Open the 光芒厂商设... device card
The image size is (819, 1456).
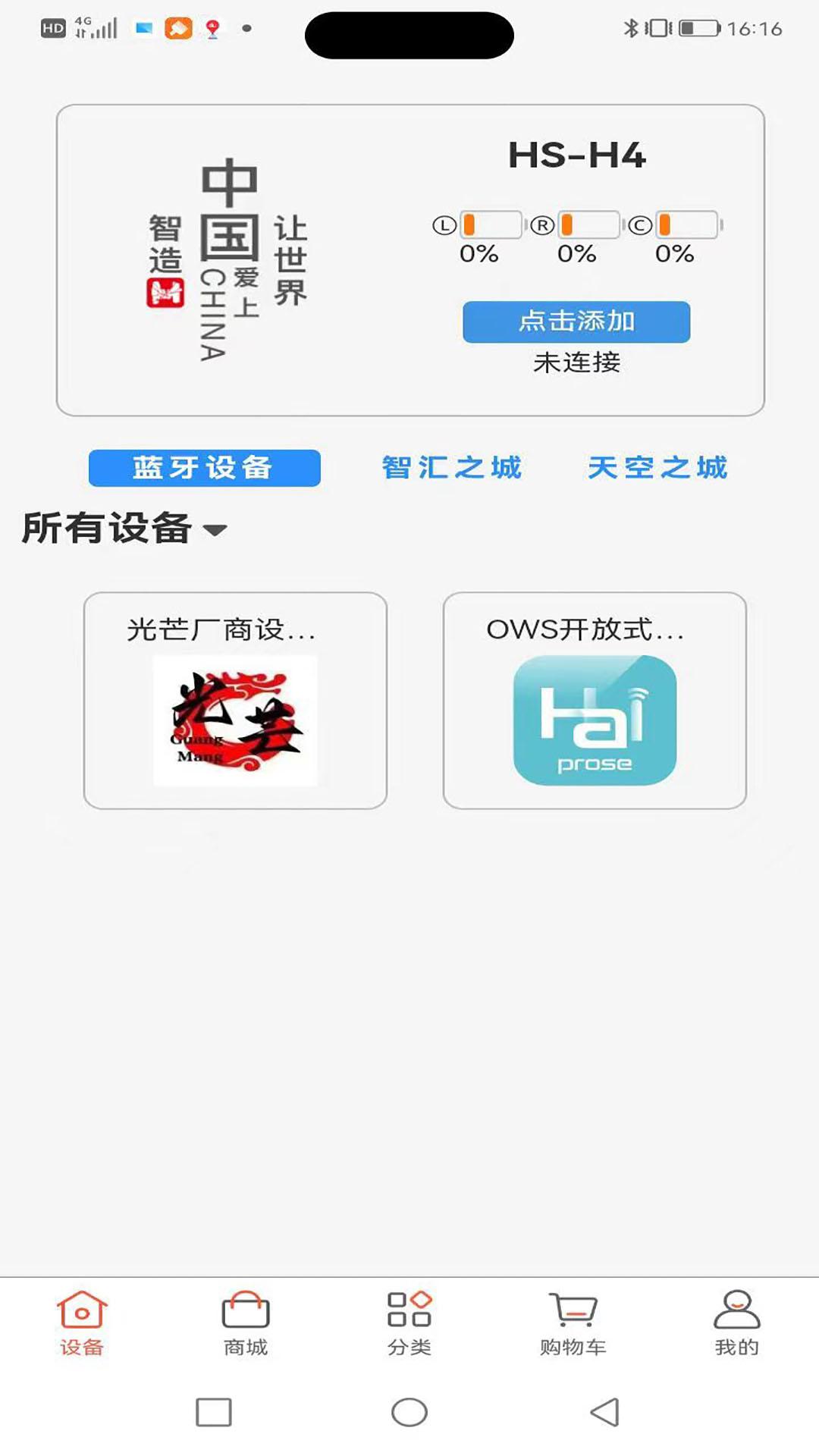pos(235,701)
